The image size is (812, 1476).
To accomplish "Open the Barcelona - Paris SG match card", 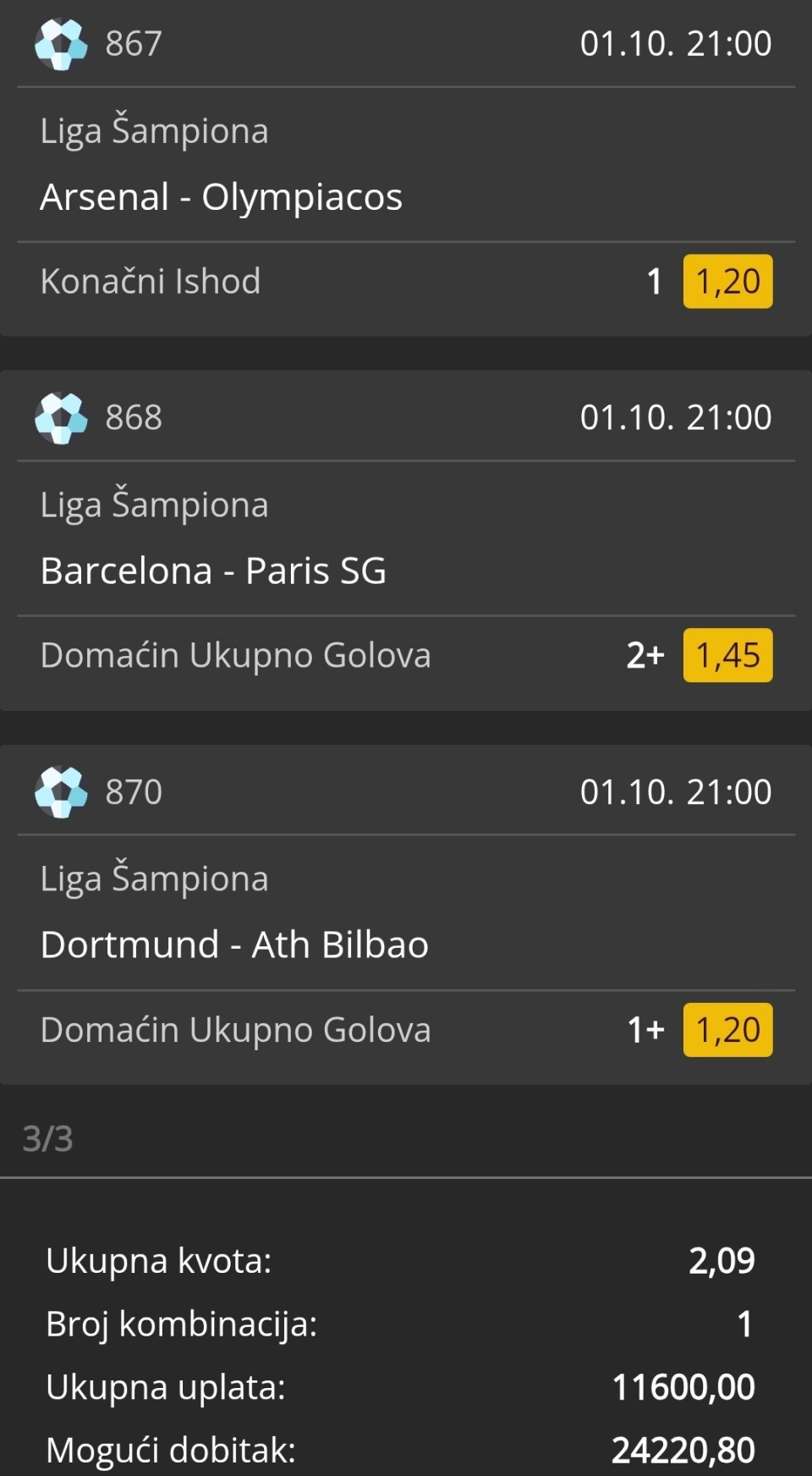I will 213,571.
